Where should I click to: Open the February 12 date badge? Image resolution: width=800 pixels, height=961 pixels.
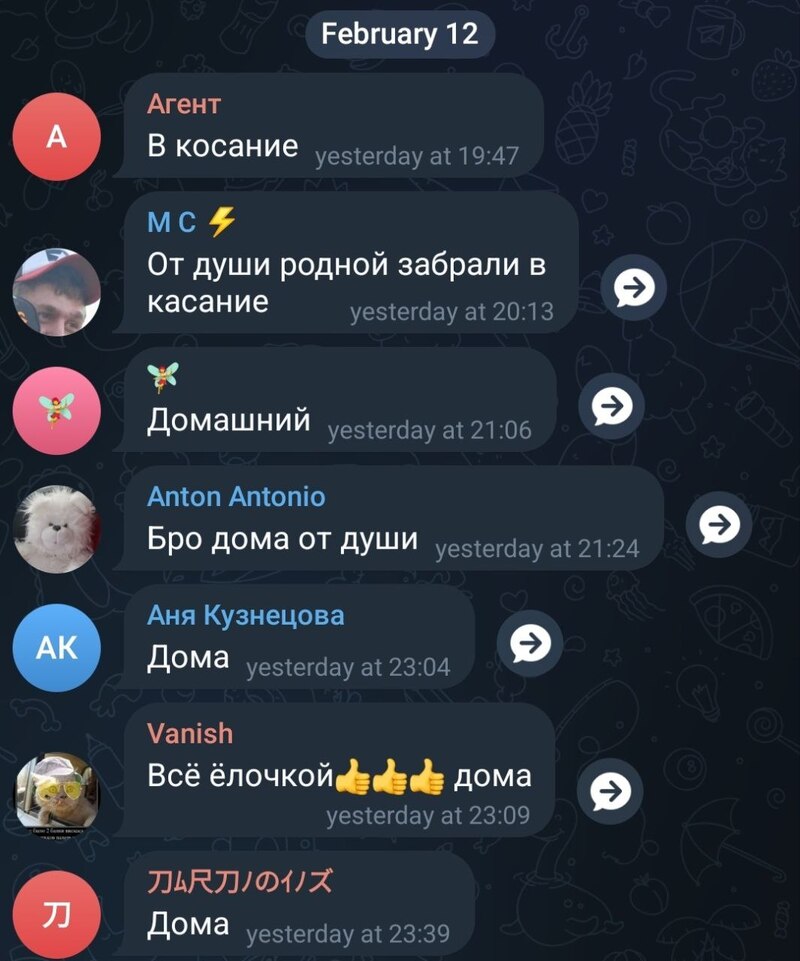coord(400,34)
